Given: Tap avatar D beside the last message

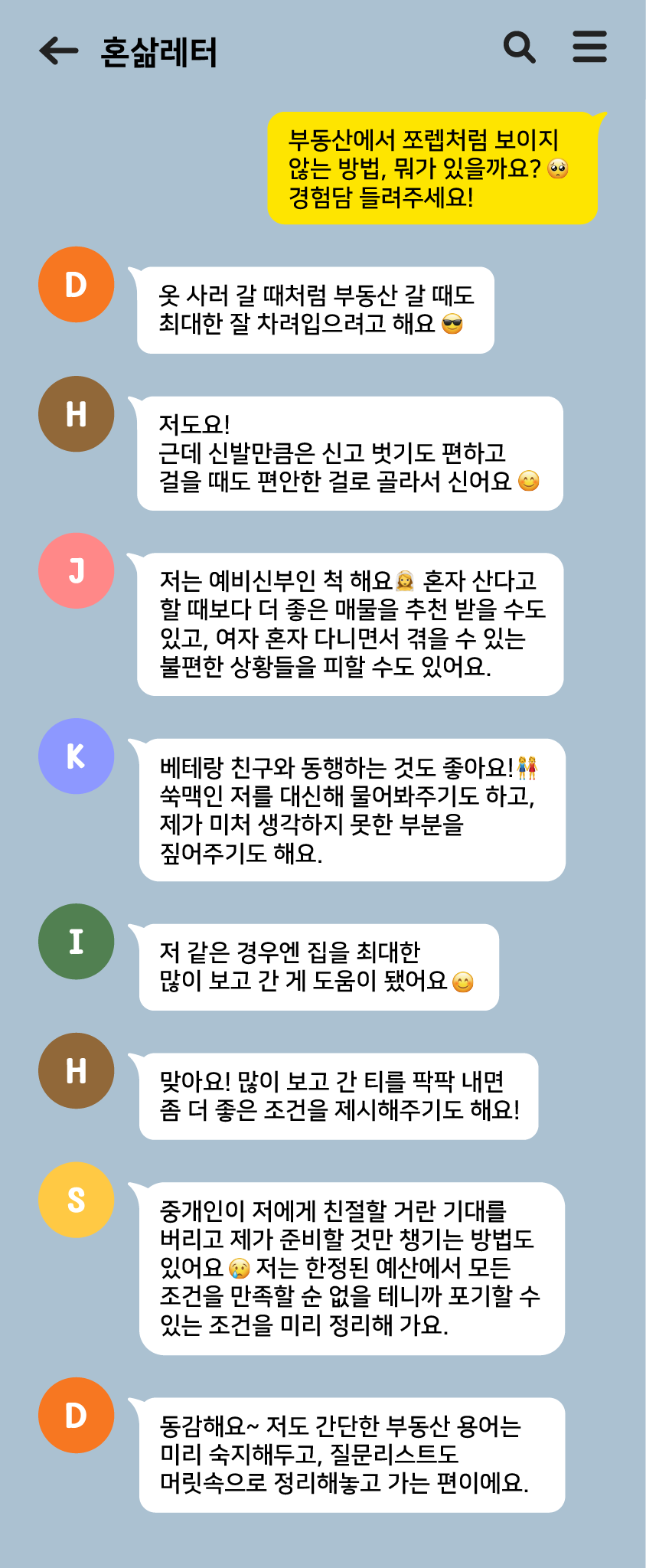Looking at the screenshot, I should [76, 1415].
